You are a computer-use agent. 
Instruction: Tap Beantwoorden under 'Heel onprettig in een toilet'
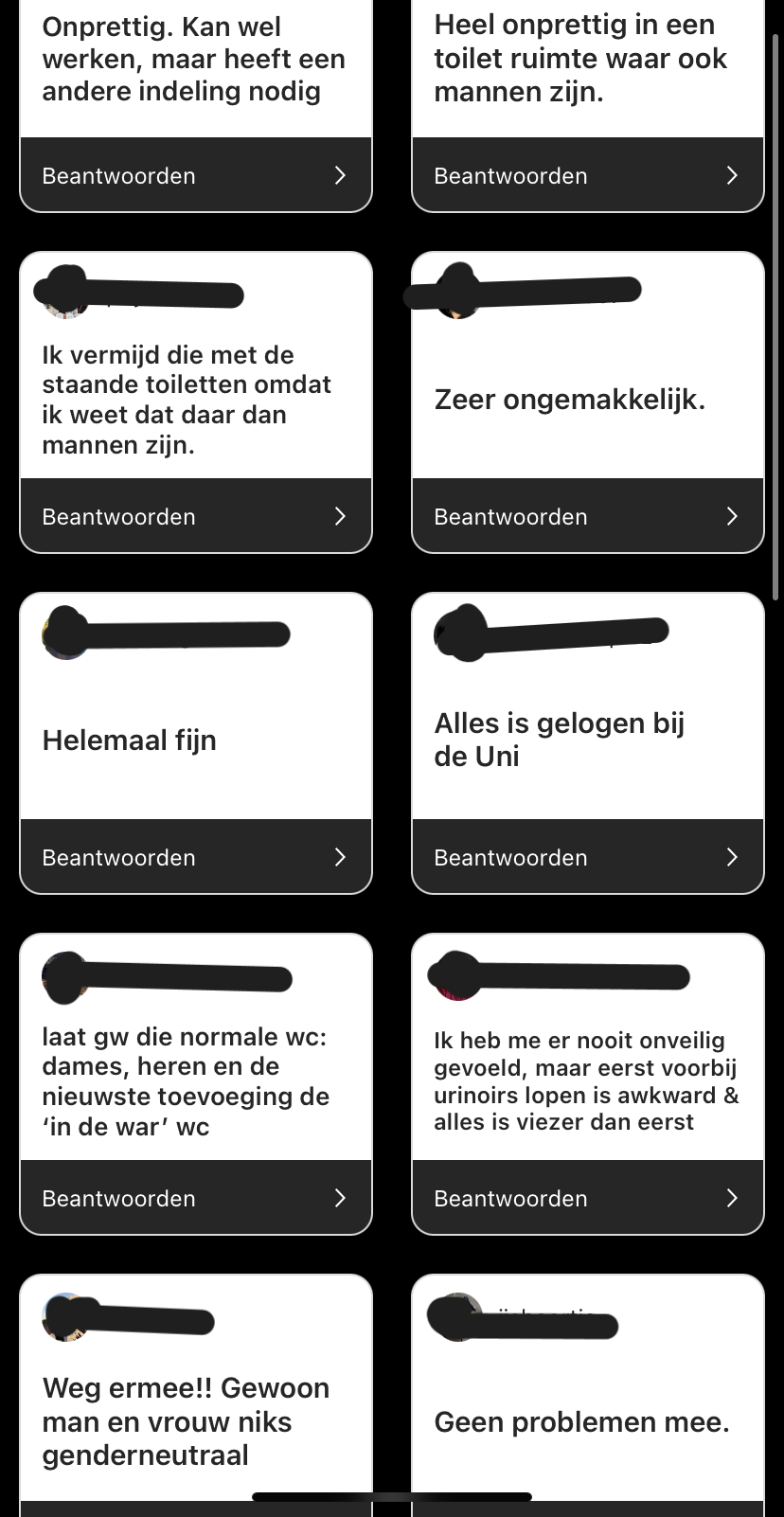click(x=587, y=176)
